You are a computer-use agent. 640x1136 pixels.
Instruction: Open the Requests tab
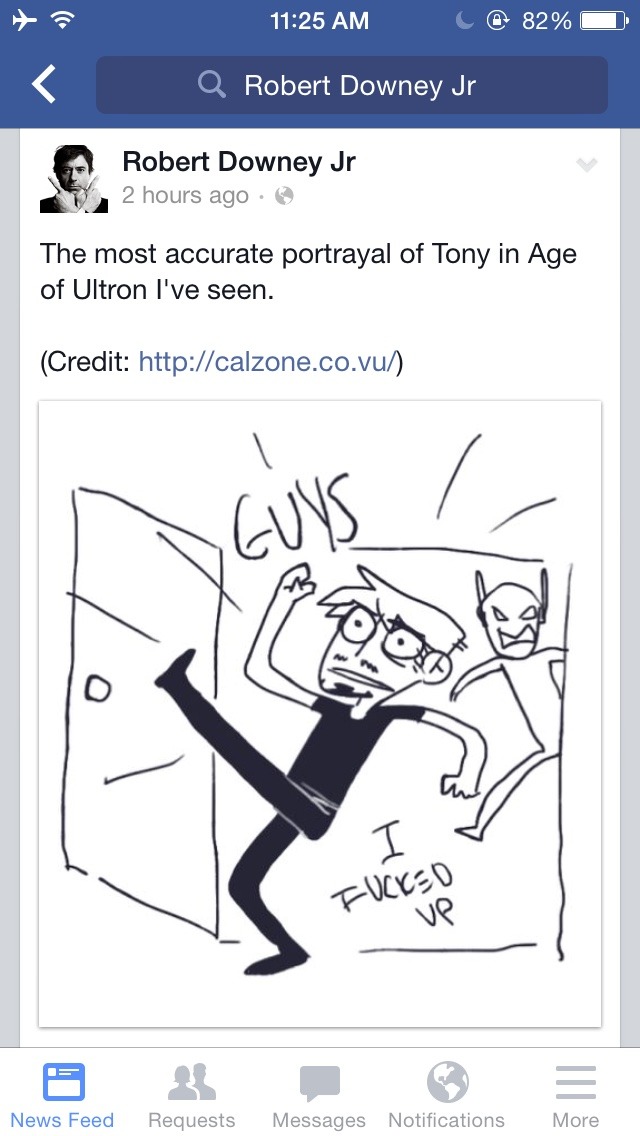click(x=191, y=1095)
